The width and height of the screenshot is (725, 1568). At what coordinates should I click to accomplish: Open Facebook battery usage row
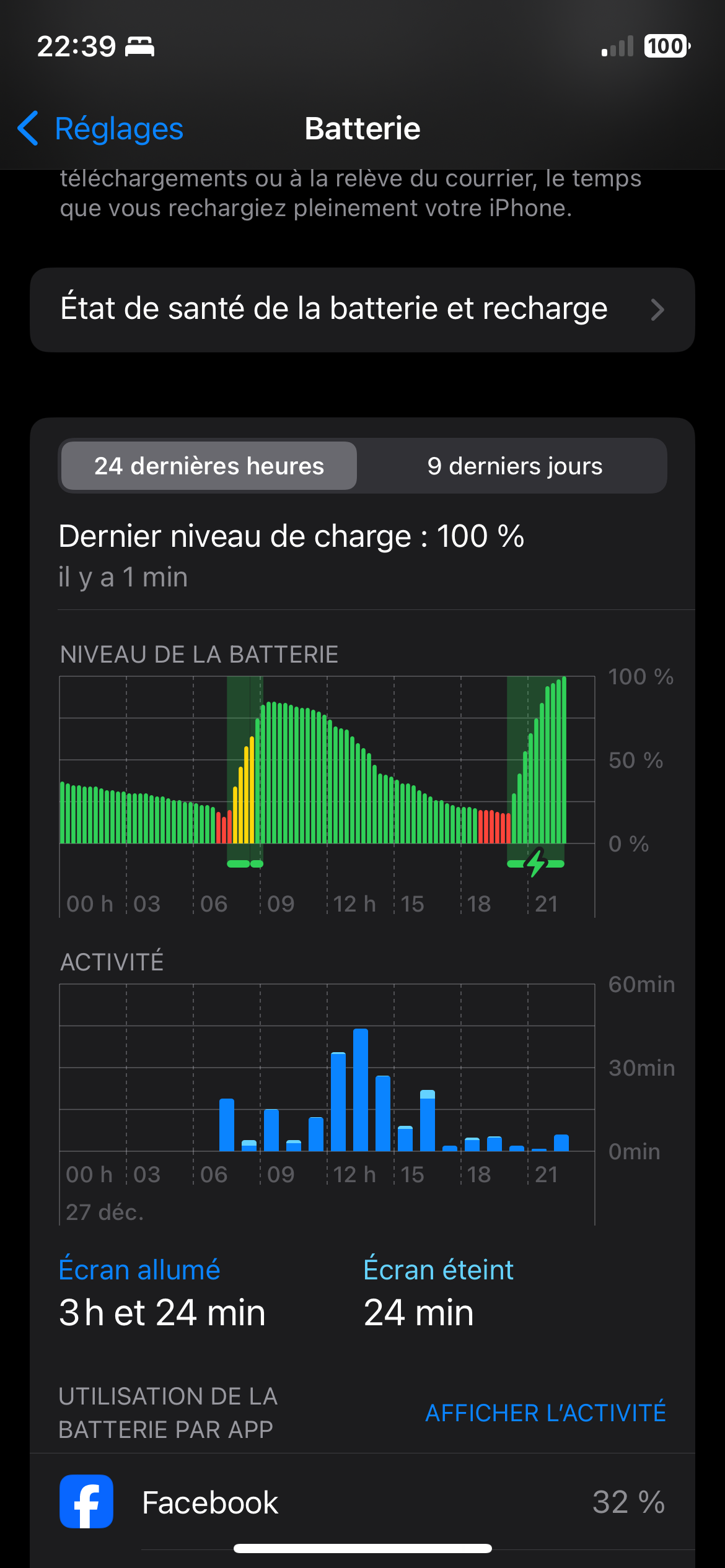click(x=362, y=1502)
